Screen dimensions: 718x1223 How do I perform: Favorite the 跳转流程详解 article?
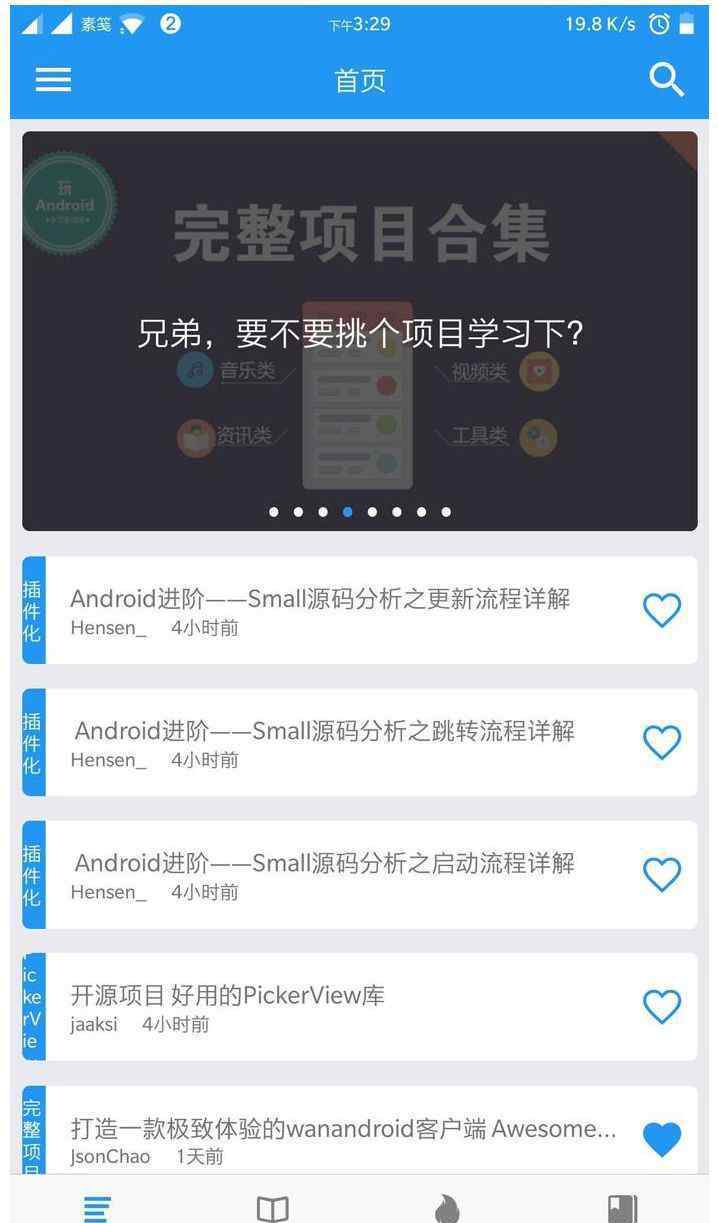(x=661, y=742)
